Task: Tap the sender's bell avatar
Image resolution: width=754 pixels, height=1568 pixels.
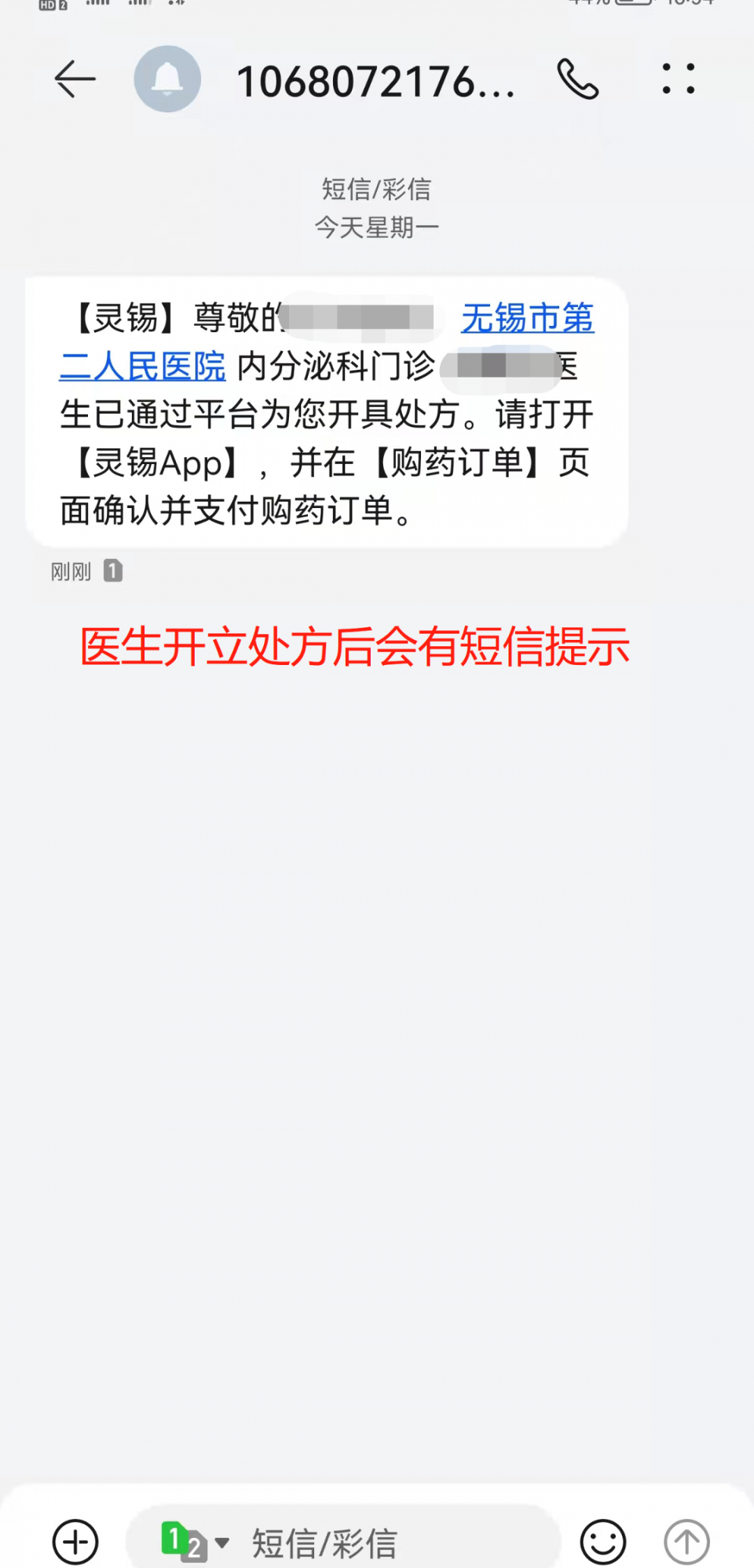Action: coord(168,79)
